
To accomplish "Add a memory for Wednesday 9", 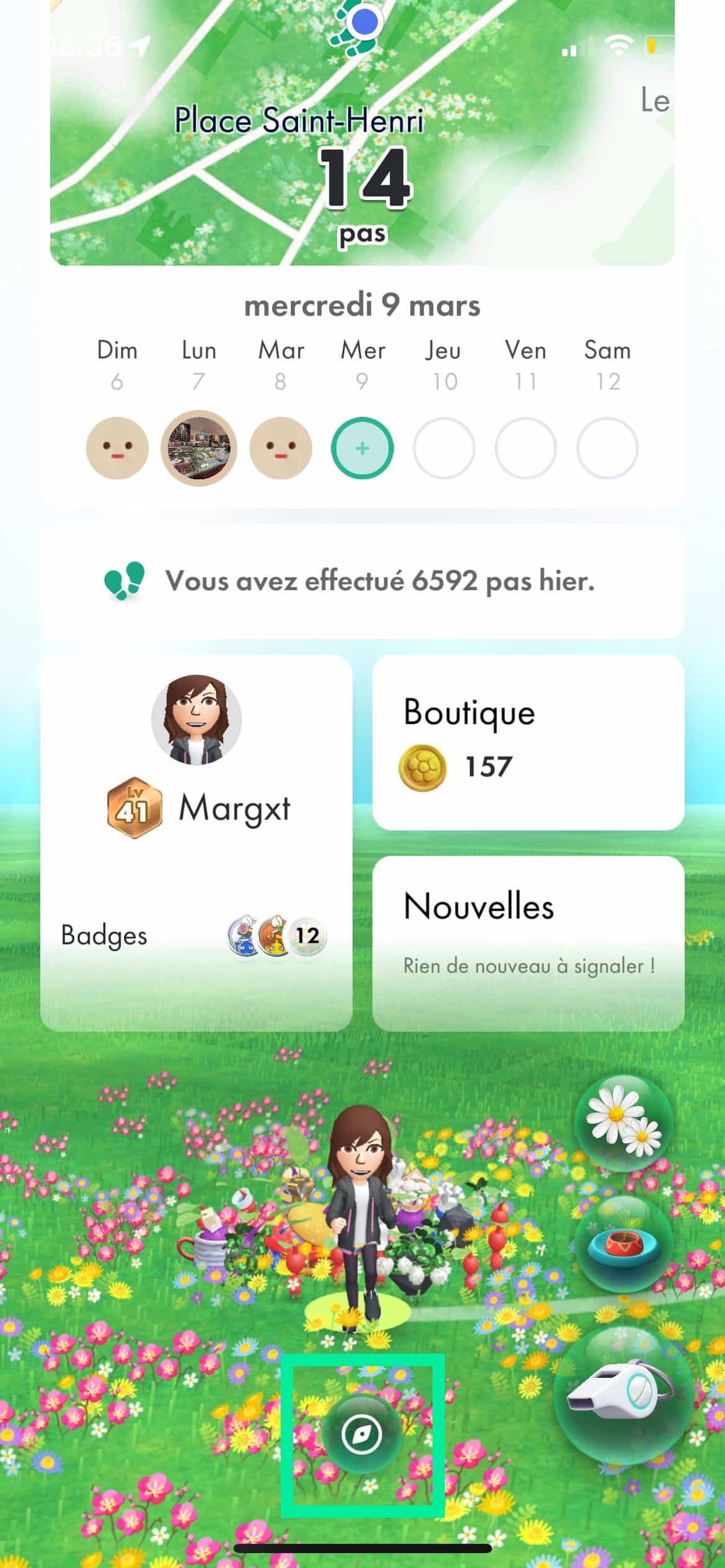I will [362, 448].
